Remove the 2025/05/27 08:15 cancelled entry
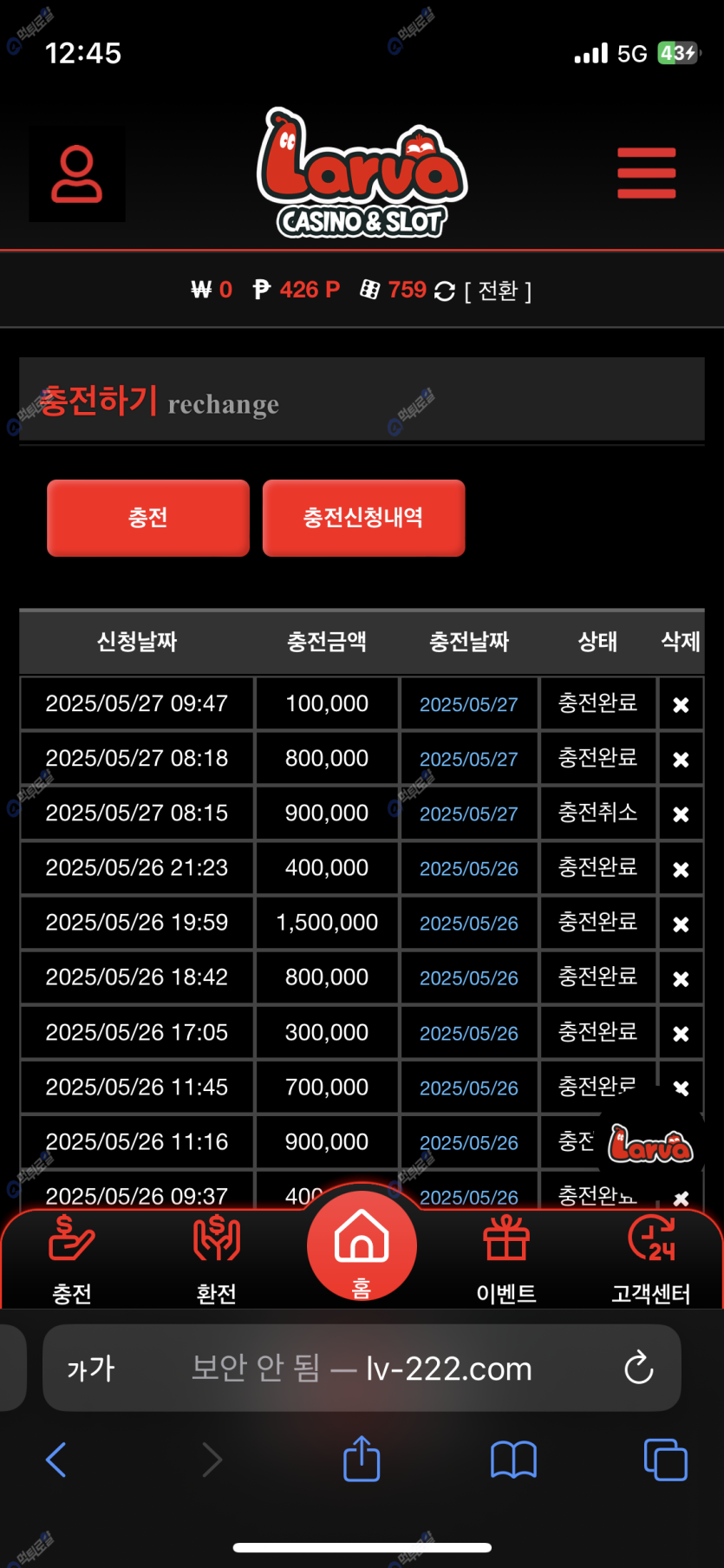 (x=681, y=813)
